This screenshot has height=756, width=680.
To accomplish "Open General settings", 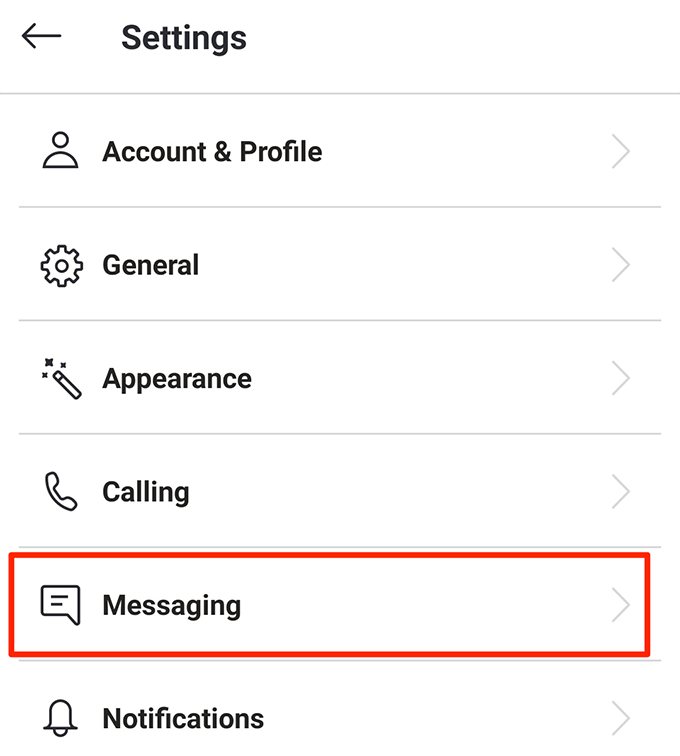I will [x=151, y=265].
